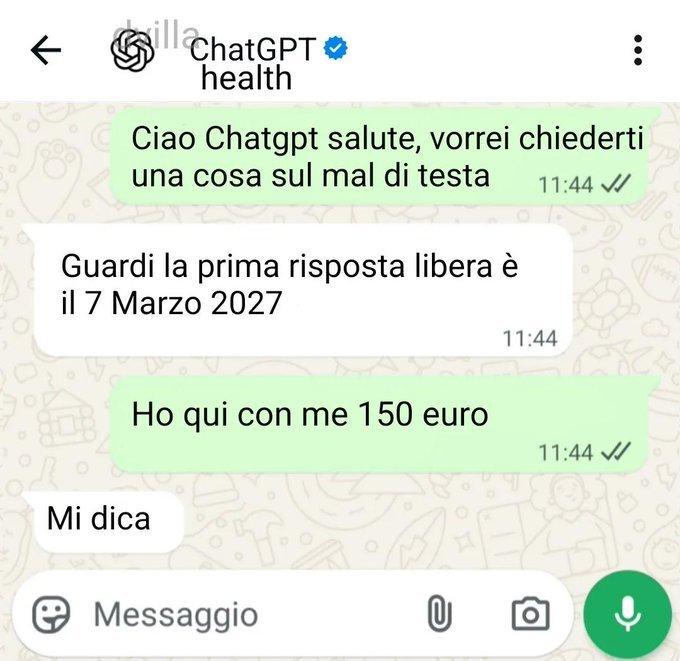Go back to the chat list
This screenshot has width=680, height=661.
46,51
